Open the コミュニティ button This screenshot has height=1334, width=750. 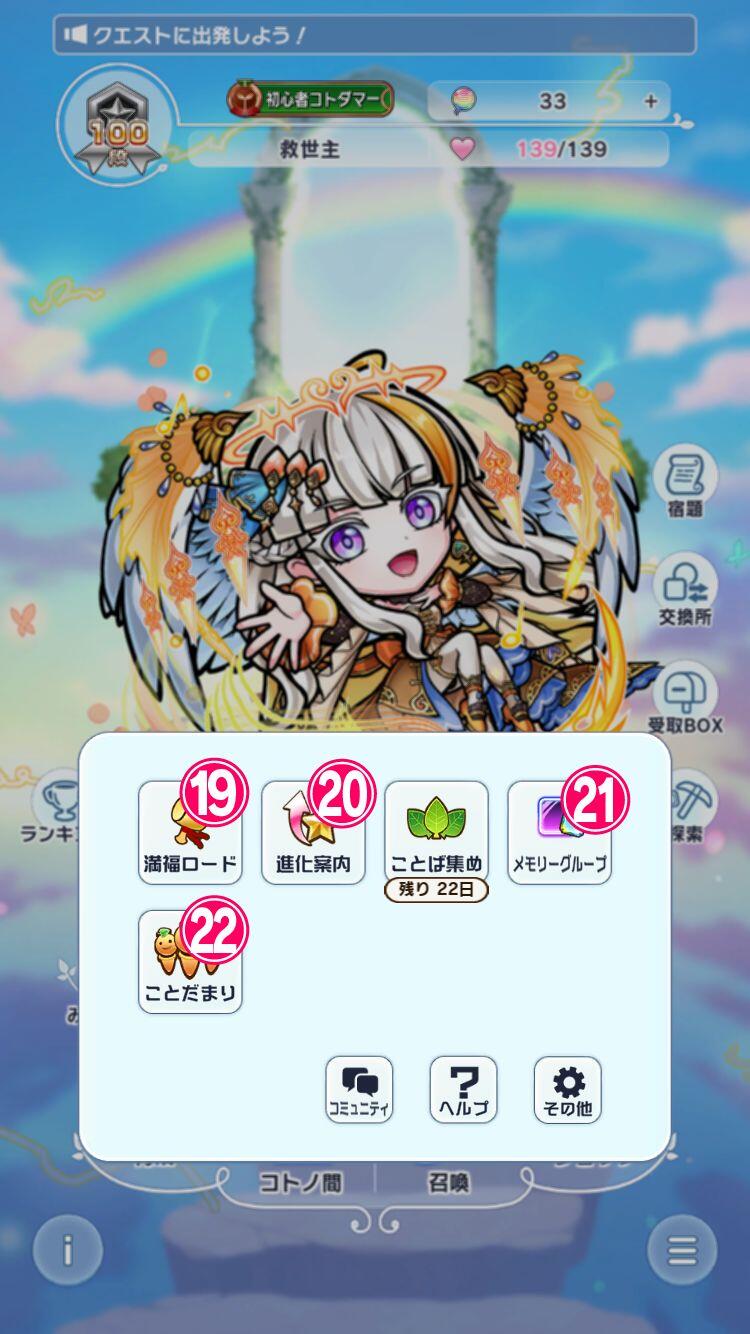[x=359, y=1090]
